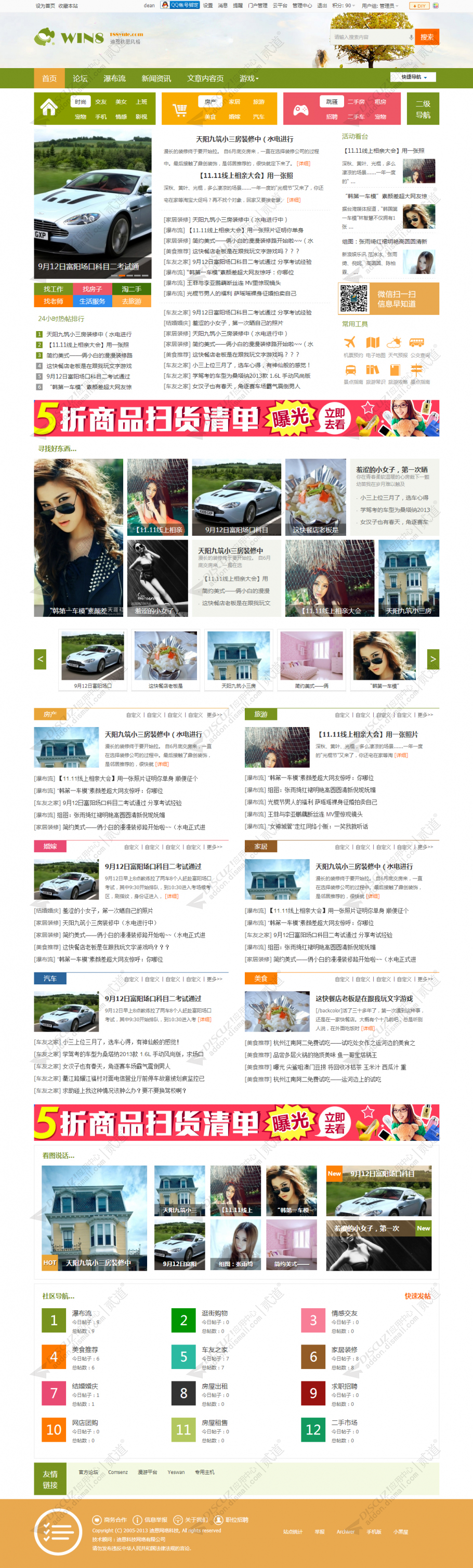Show previous carousel items with left arrow
Viewport: 473px width, 1568px height.
(x=40, y=659)
